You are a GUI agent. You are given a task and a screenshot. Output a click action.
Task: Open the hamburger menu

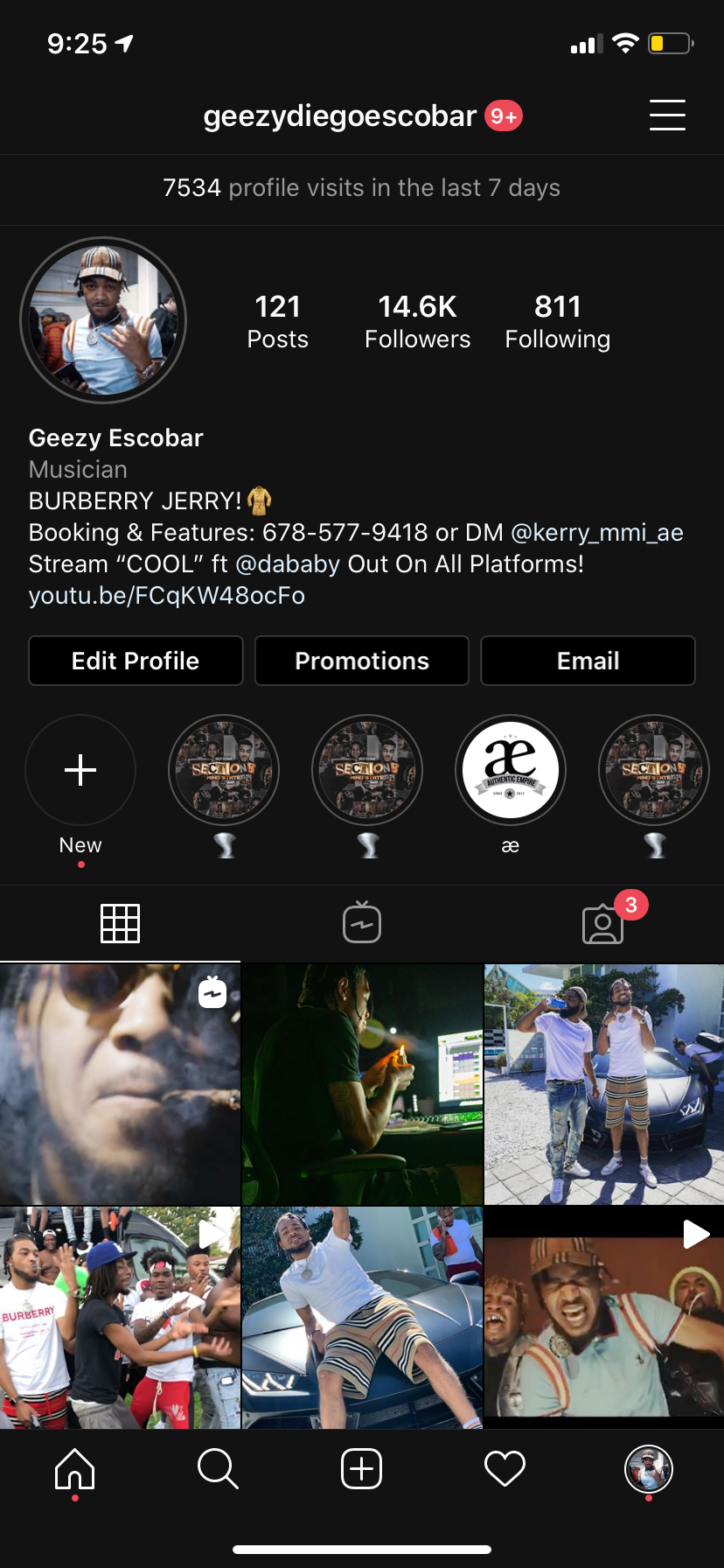666,115
